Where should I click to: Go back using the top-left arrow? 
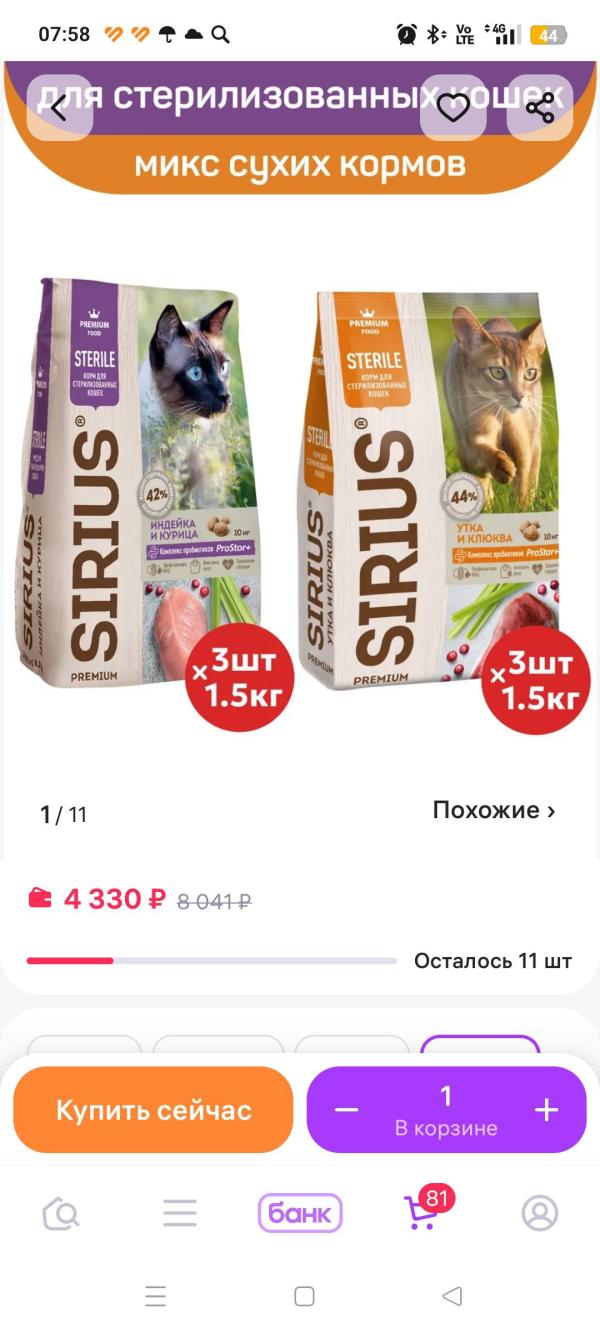pos(59,107)
